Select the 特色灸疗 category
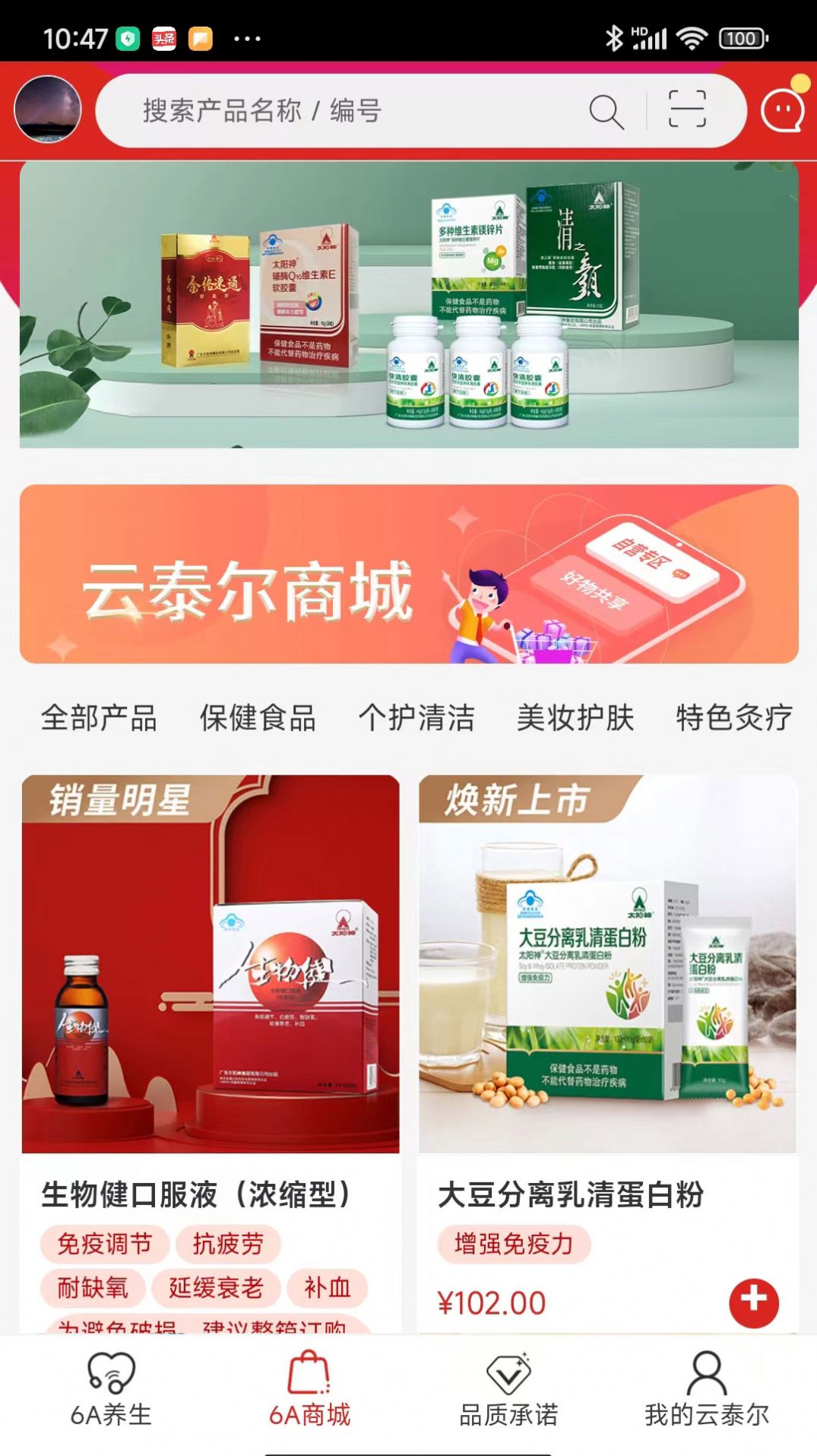This screenshot has height=1456, width=817. click(x=733, y=718)
